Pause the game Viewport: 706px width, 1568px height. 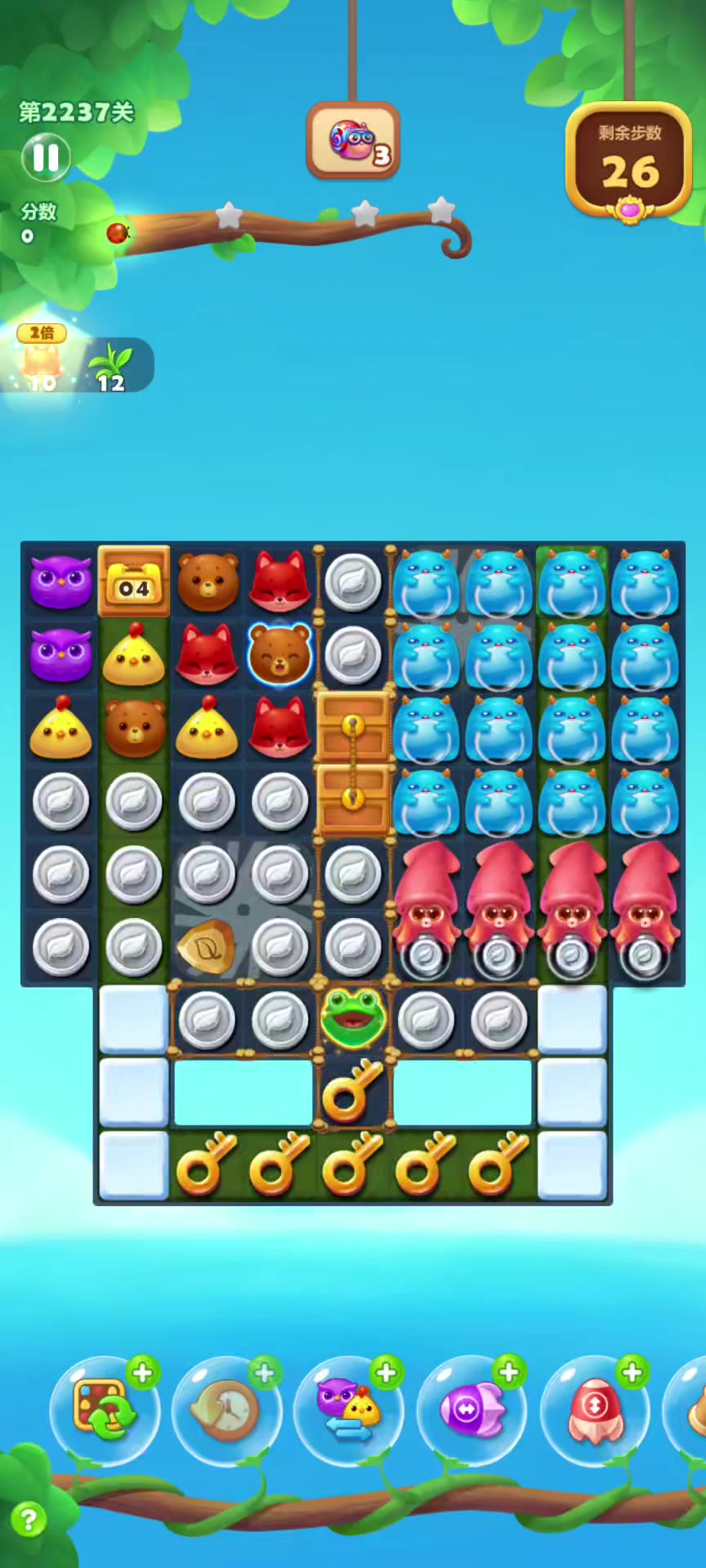point(46,158)
